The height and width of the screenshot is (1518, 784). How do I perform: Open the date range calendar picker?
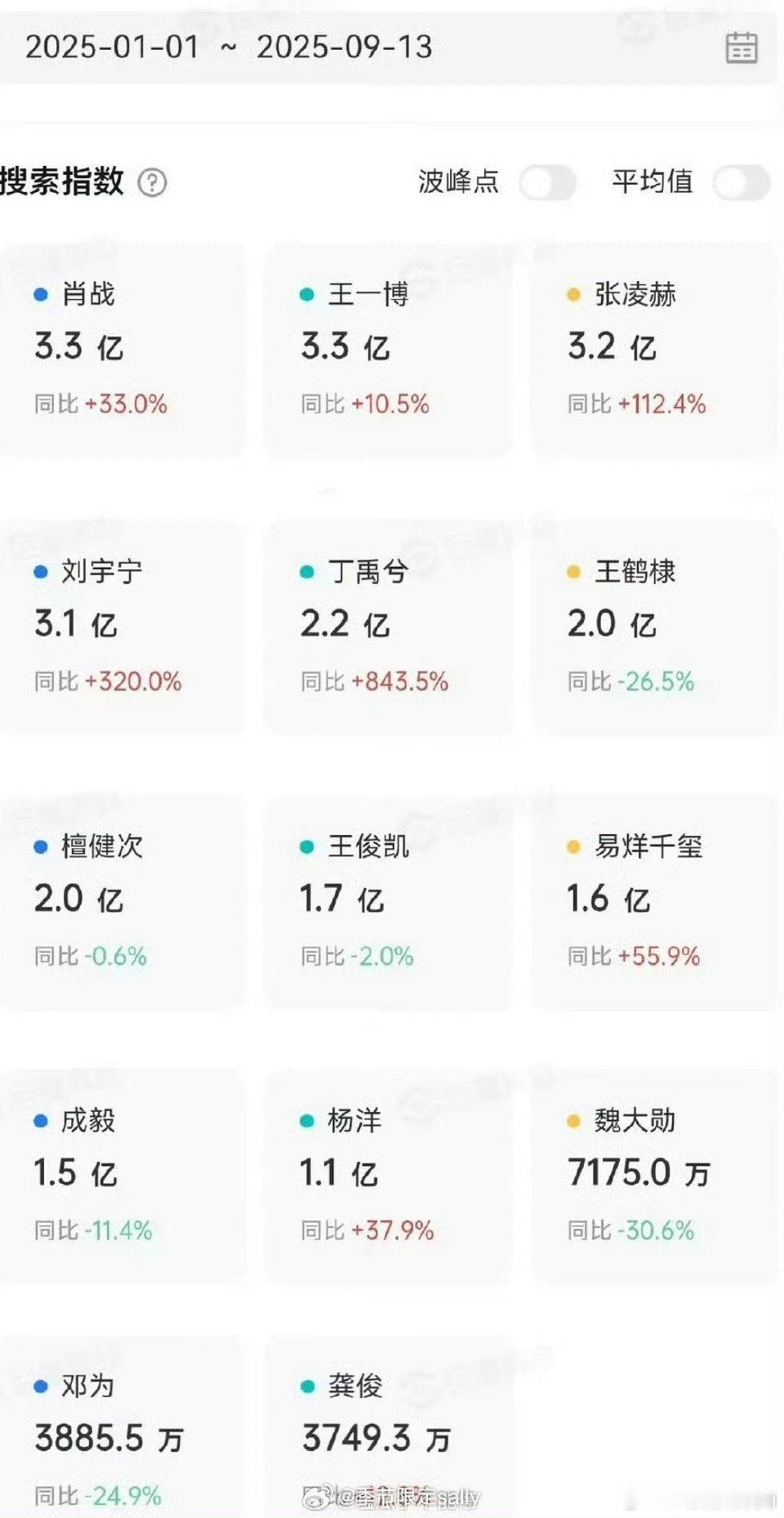point(742,47)
